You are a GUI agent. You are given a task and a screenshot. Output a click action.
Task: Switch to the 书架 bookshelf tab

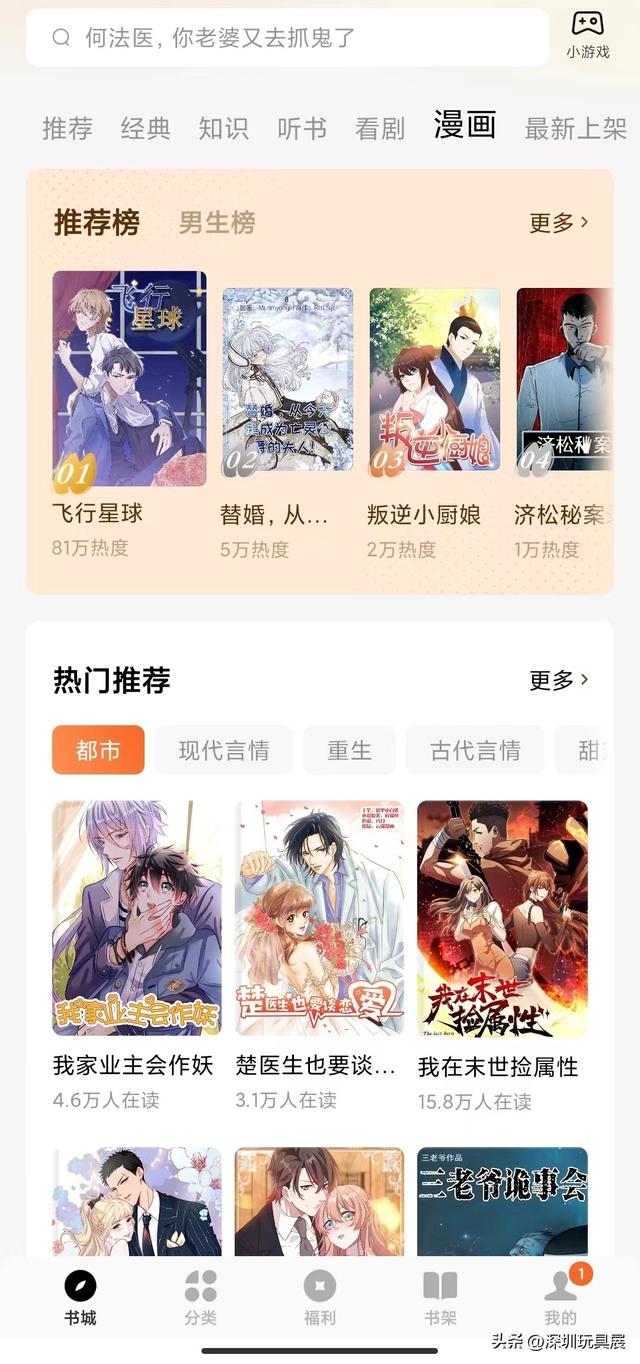point(440,1297)
